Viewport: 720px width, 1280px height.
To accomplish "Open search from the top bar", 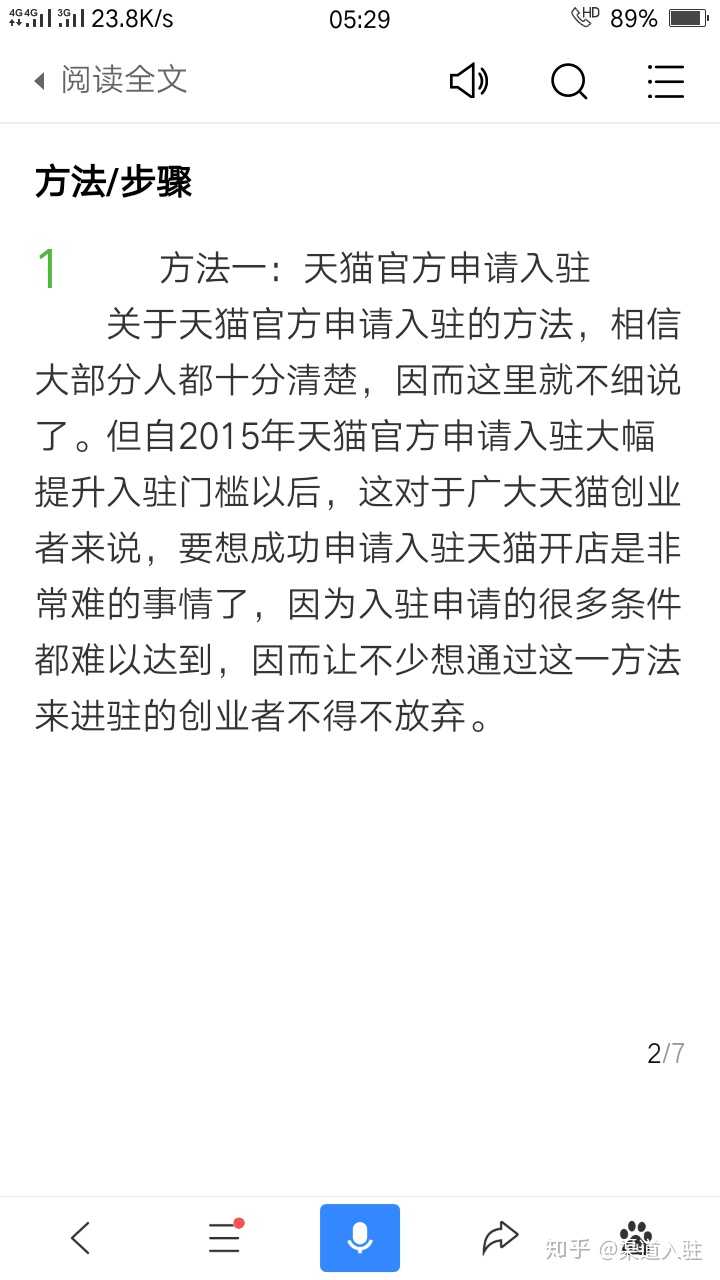I will click(x=569, y=81).
